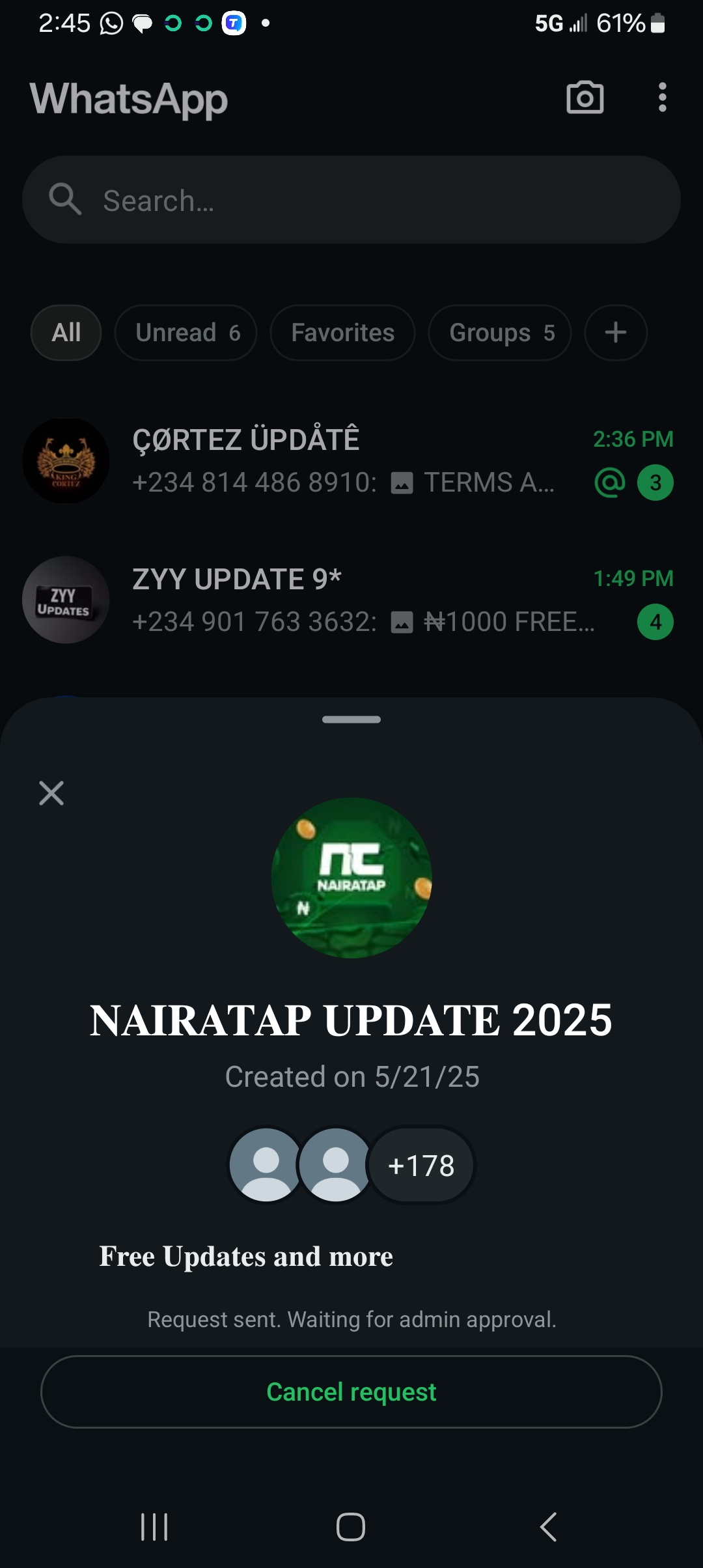Open the camera icon
The width and height of the screenshot is (703, 1568).
coord(585,98)
